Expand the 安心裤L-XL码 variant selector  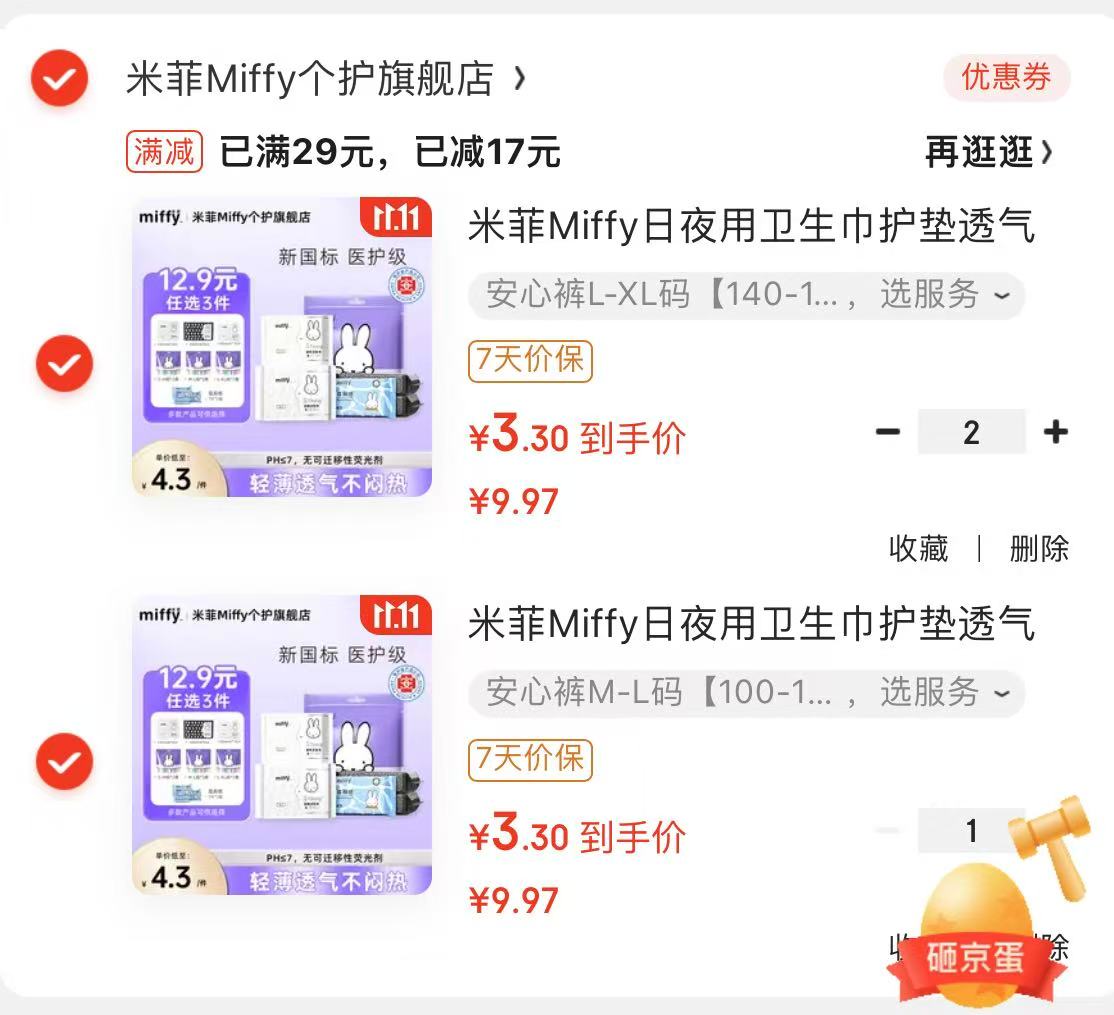pyautogui.click(x=746, y=295)
